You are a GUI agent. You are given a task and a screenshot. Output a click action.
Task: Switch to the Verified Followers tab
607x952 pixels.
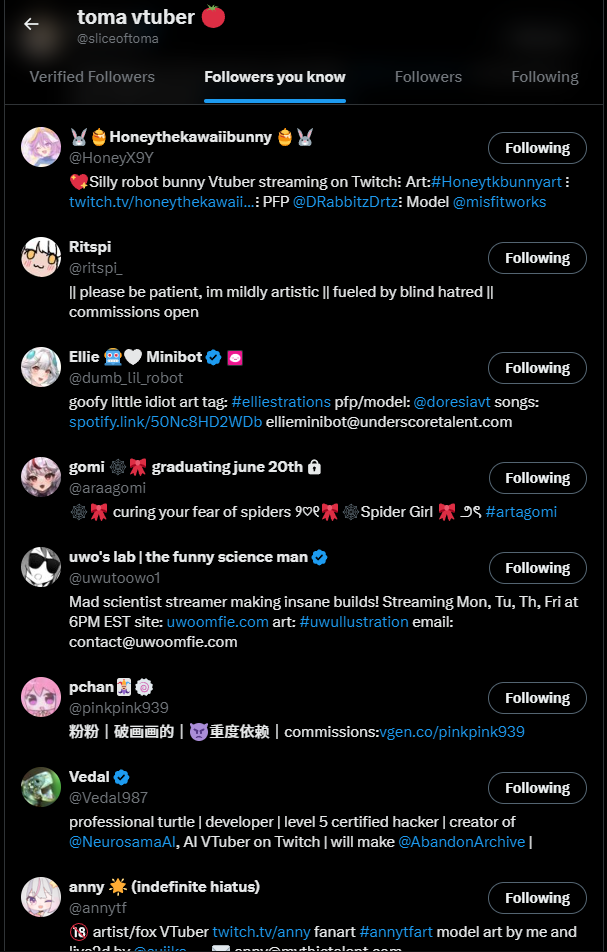coord(92,77)
